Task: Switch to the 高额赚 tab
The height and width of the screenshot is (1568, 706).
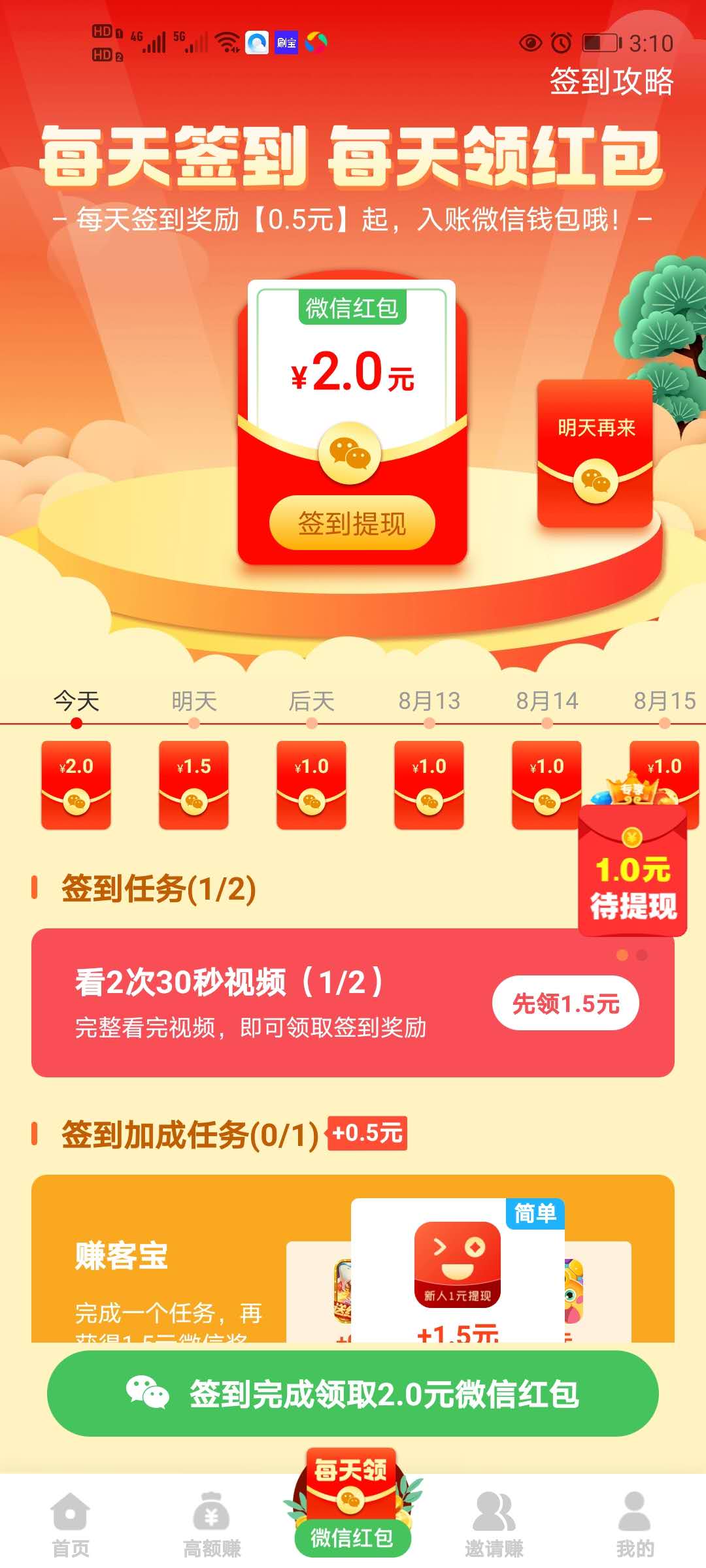Action: coord(212,1524)
